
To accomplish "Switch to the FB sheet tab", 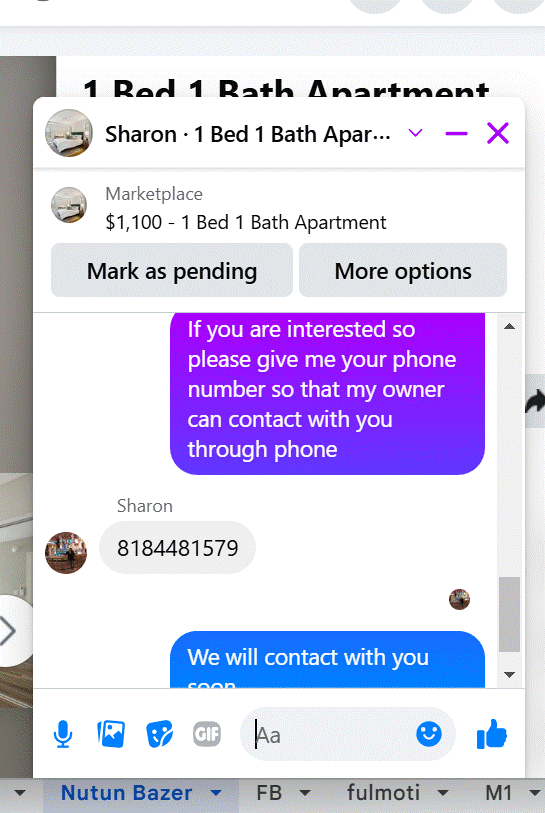I will [x=269, y=793].
